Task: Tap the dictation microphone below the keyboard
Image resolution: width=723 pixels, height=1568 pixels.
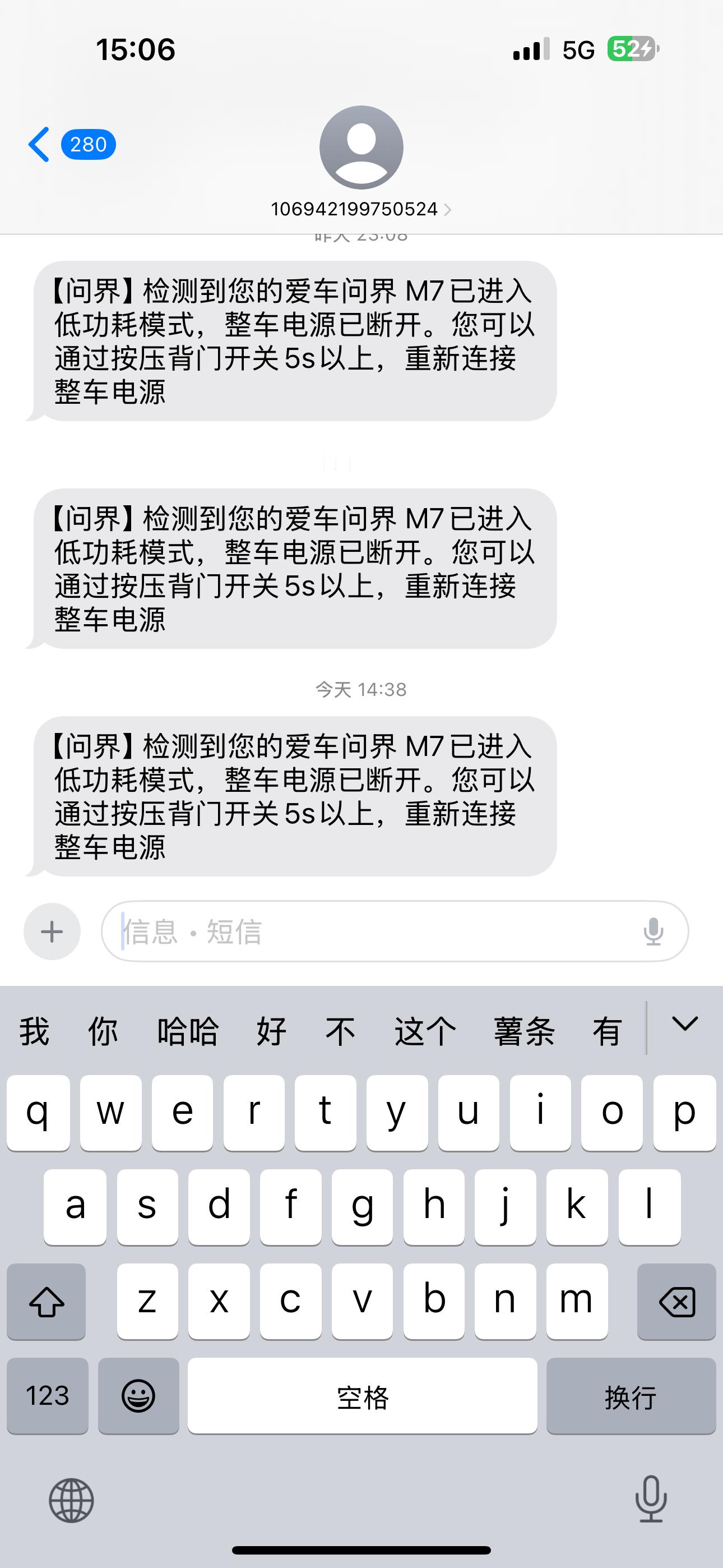Action: click(652, 1501)
